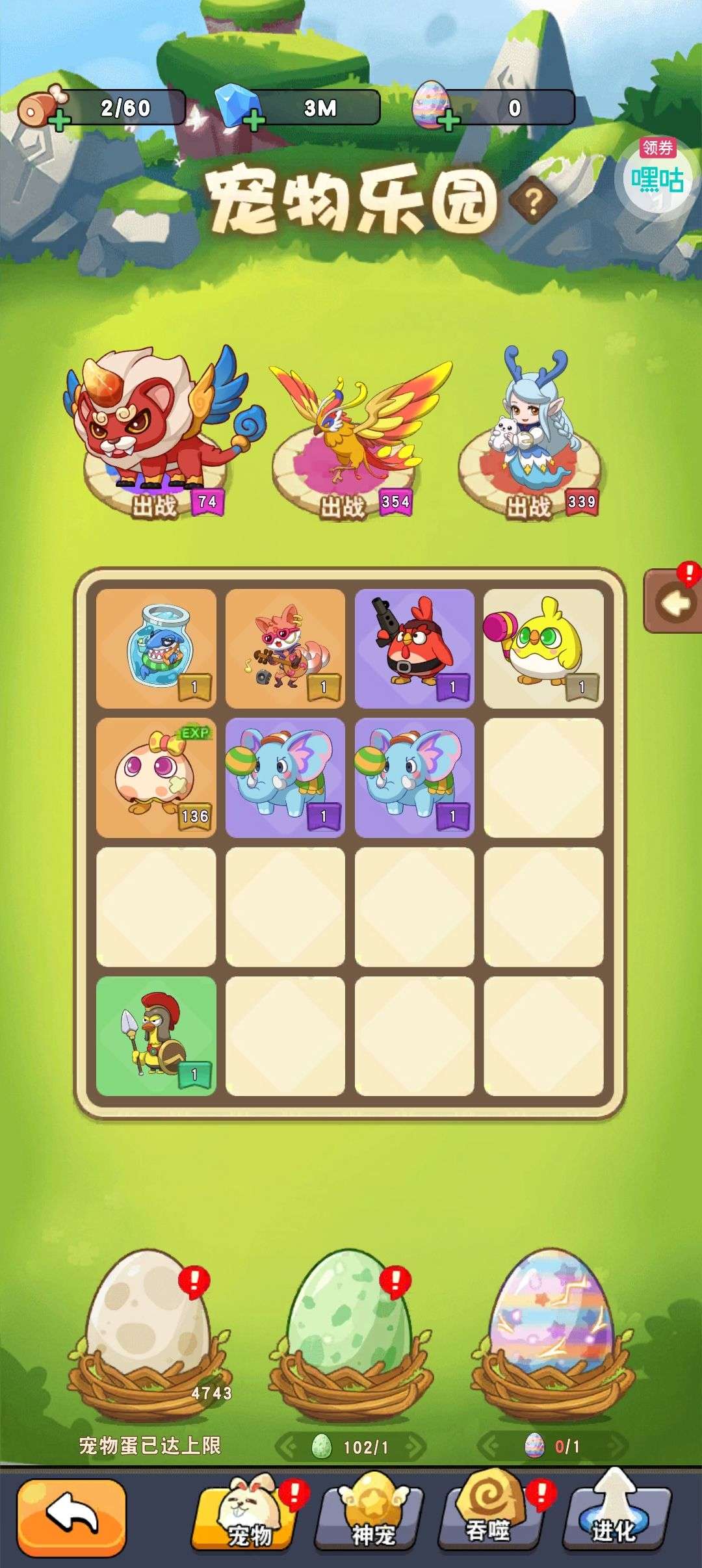Screen dimensions: 702x1568
Task: Select the spartan chicken pet
Action: tap(156, 1036)
